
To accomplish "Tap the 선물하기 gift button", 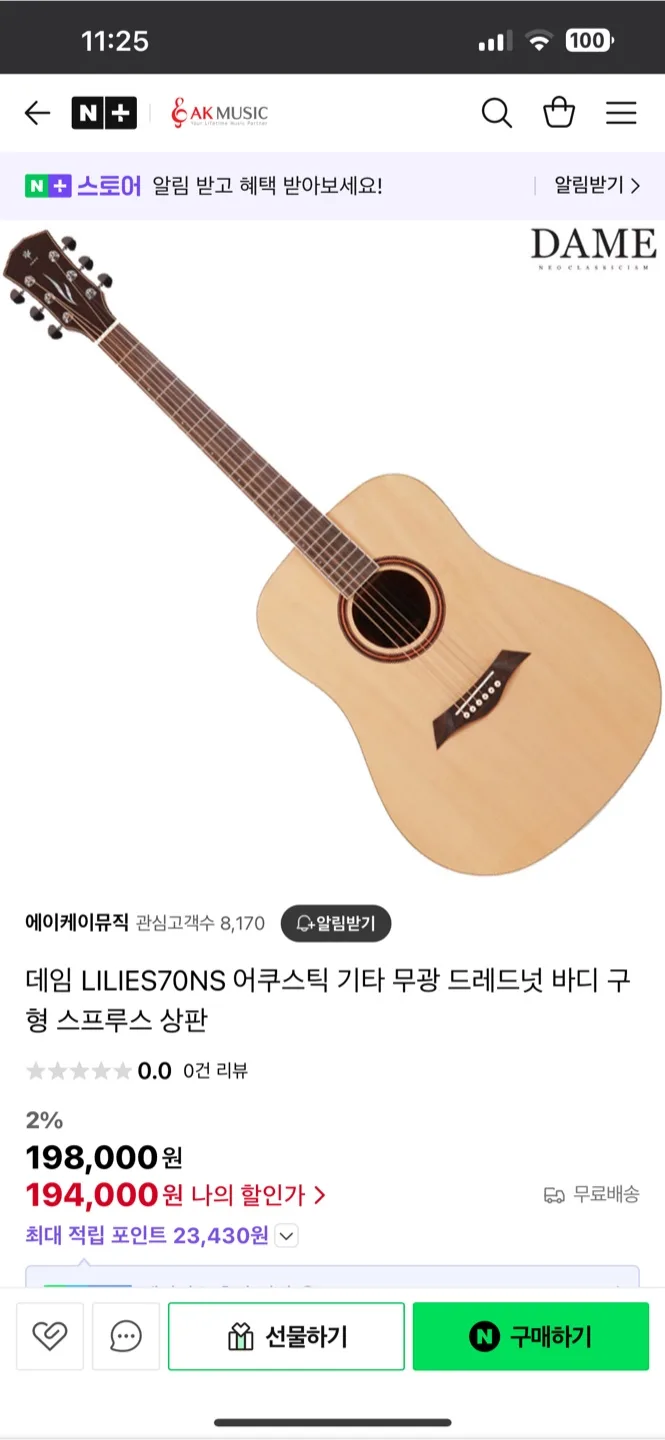I will [286, 1336].
